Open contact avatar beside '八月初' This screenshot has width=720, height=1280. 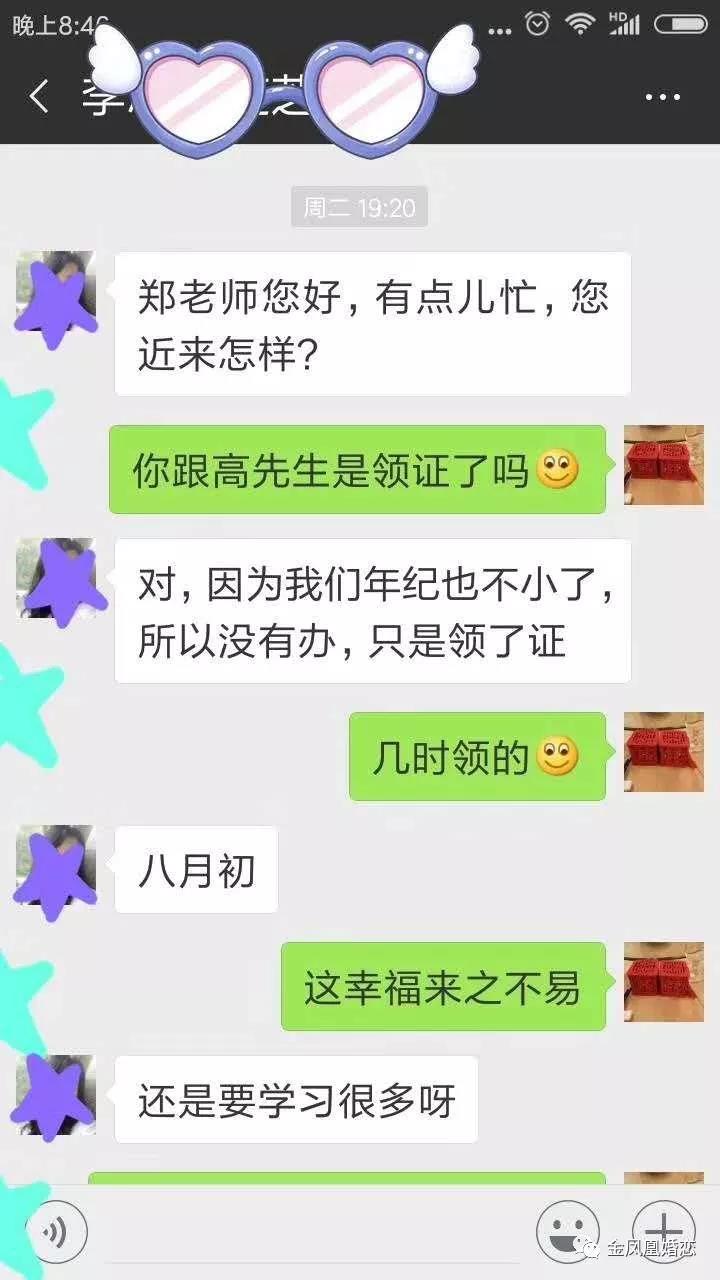(55, 865)
